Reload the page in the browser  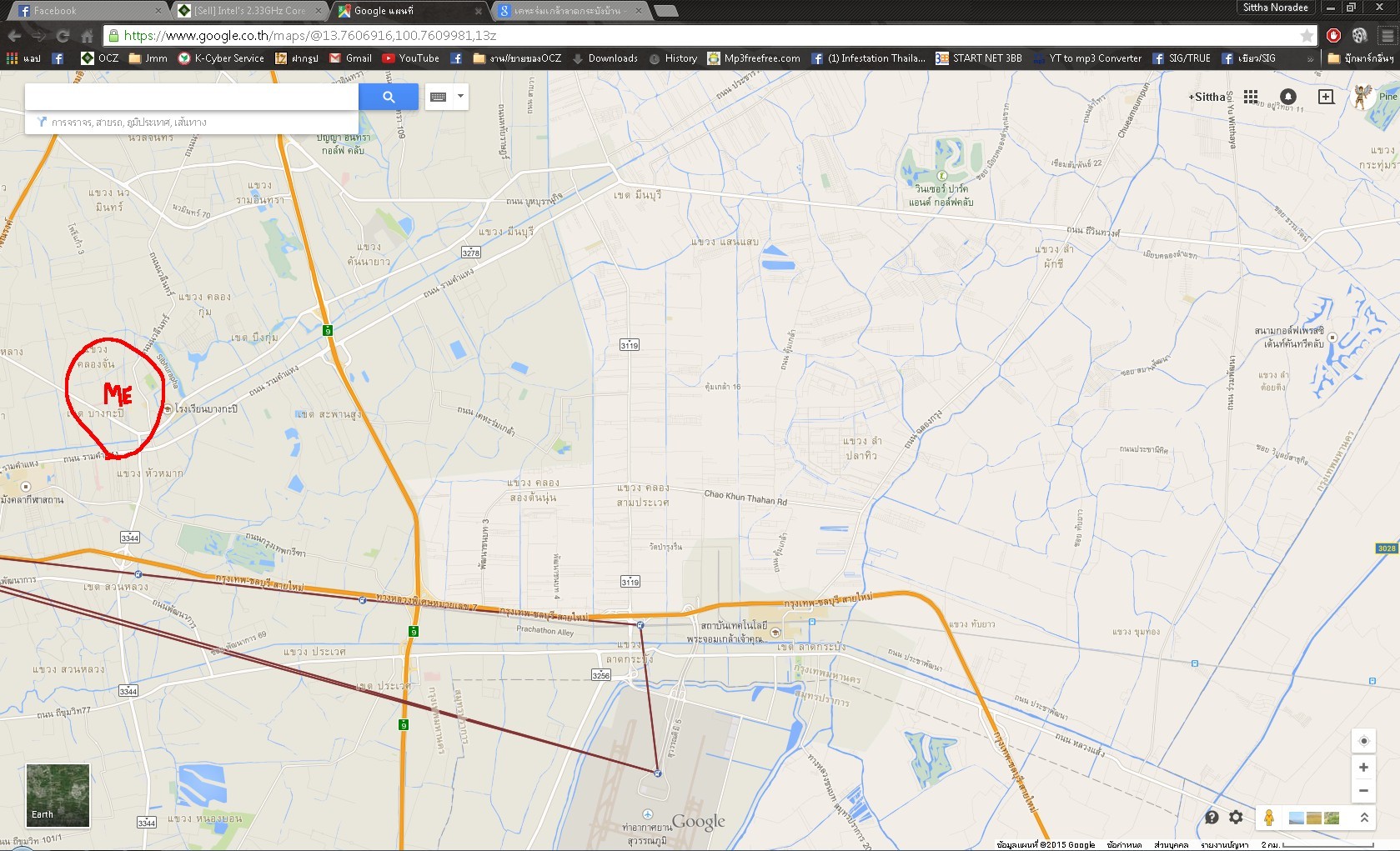[x=63, y=36]
